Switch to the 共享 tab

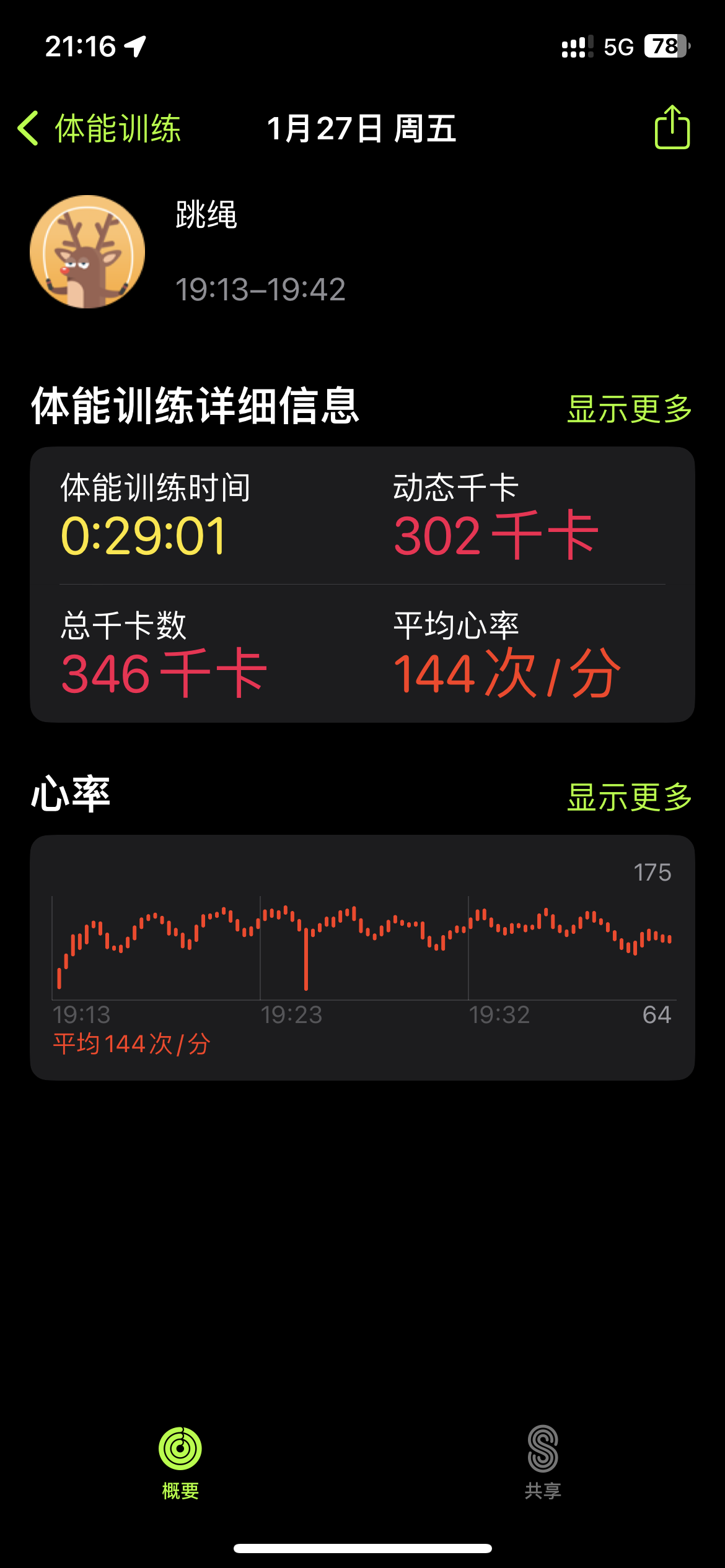543,1462
